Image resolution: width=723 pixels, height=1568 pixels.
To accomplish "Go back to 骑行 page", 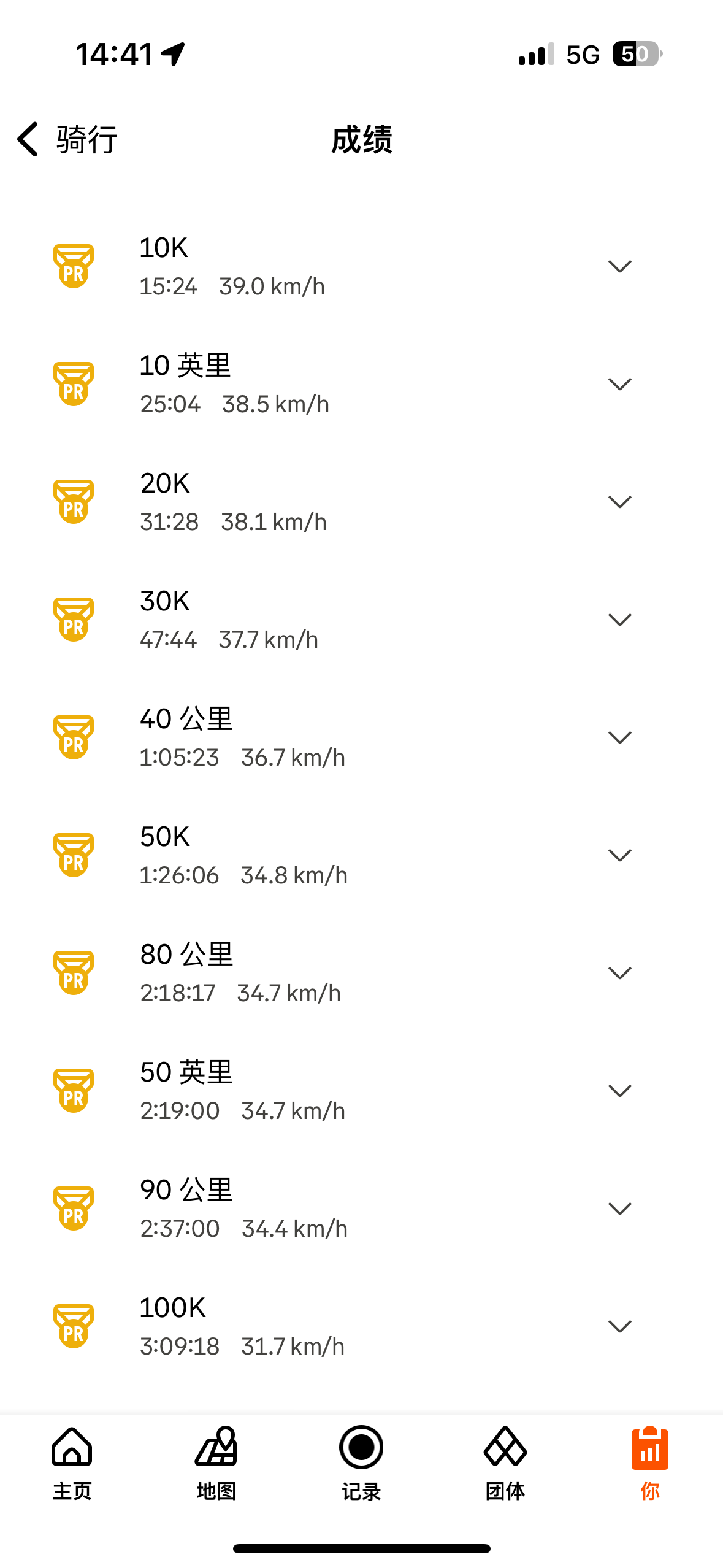I will point(66,139).
